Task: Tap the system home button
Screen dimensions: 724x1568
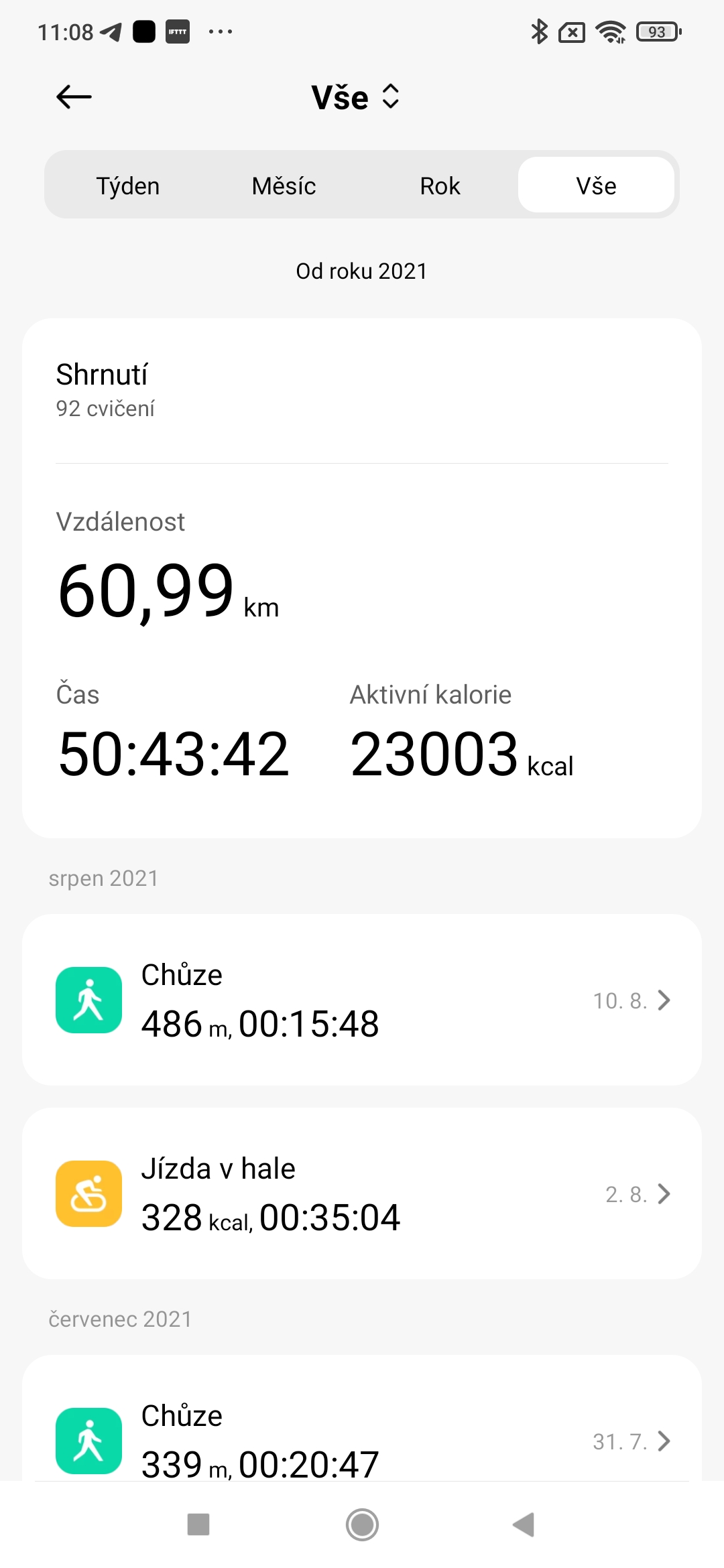Action: pyautogui.click(x=362, y=1524)
